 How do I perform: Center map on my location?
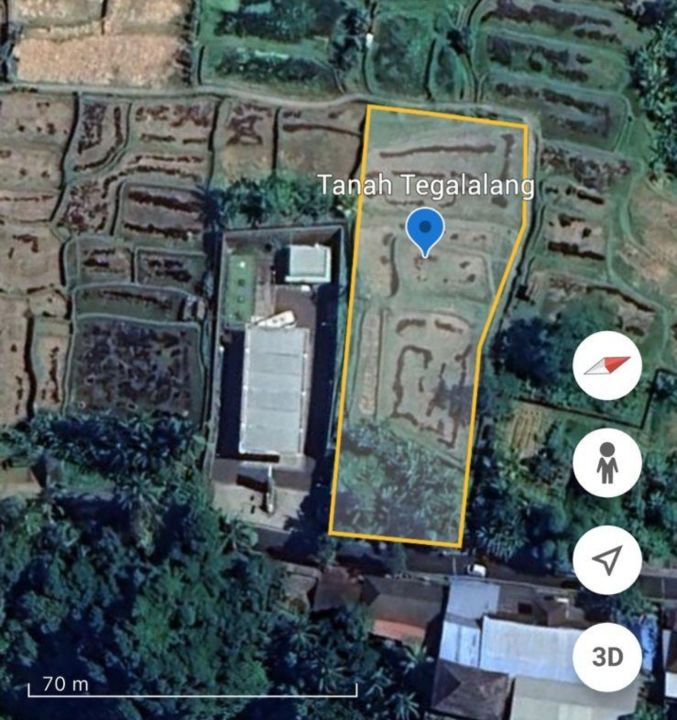click(607, 560)
